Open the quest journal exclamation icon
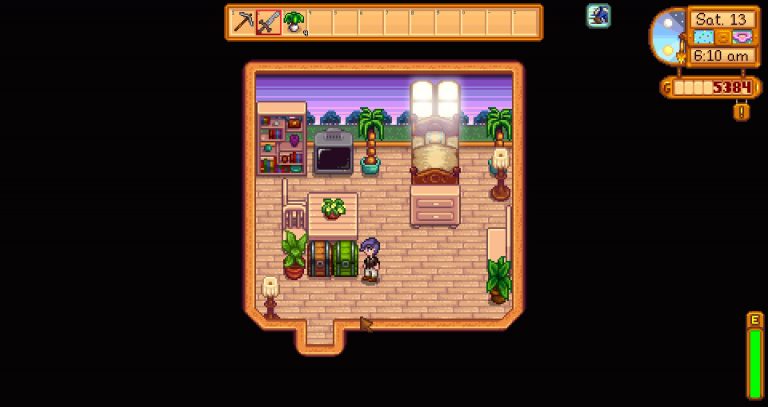 (x=741, y=112)
